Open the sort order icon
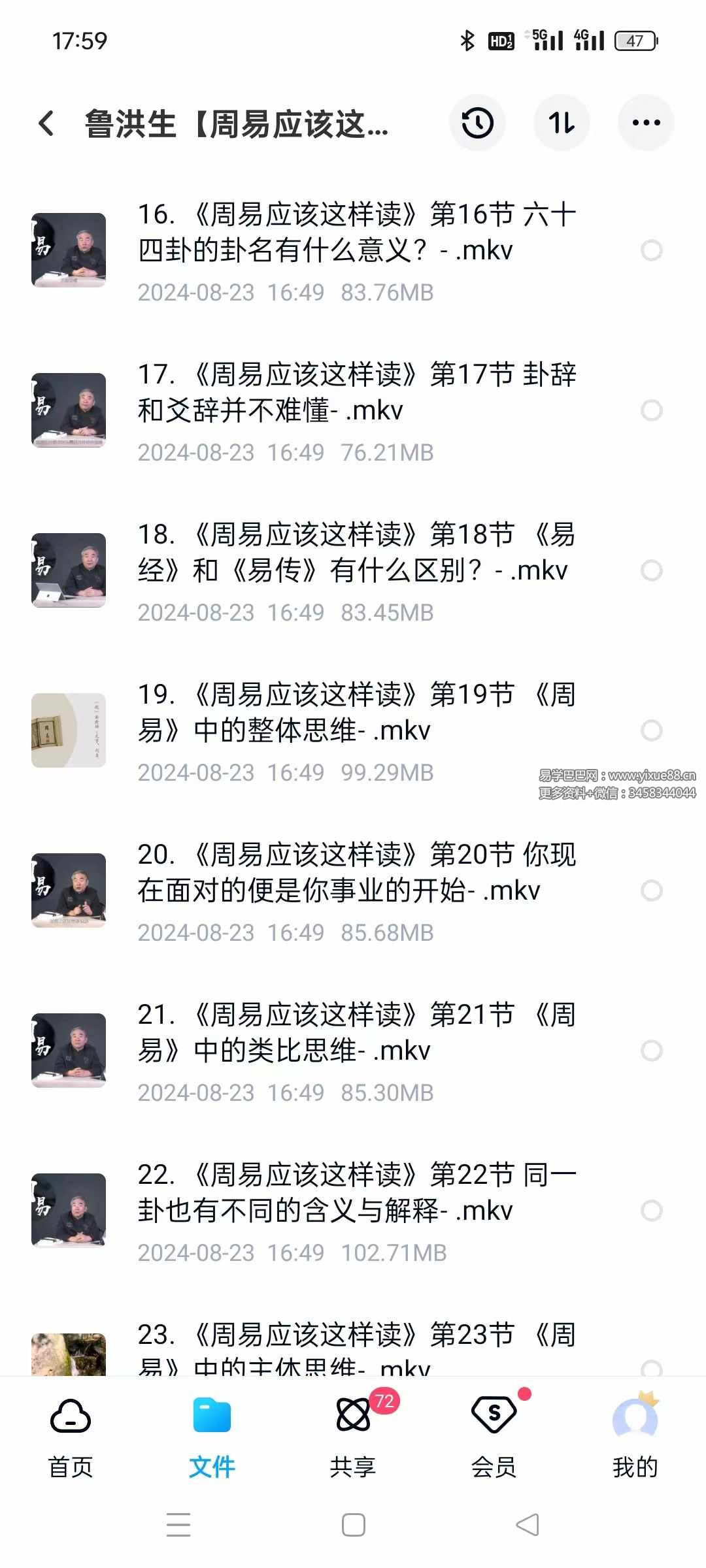Image resolution: width=706 pixels, height=1568 pixels. click(x=562, y=122)
